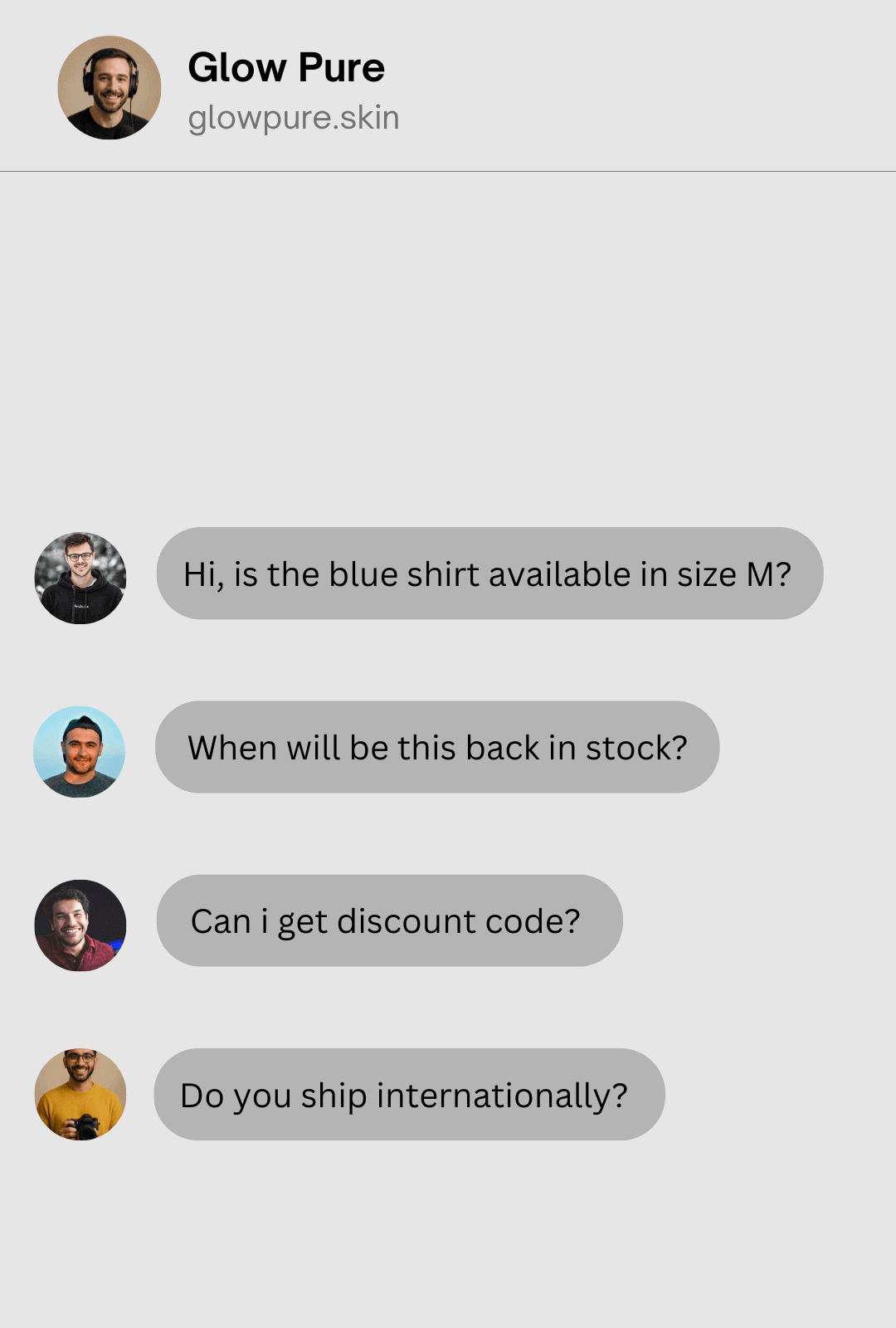This screenshot has width=896, height=1328.
Task: Open the glowpure.skin link
Action: 294,117
